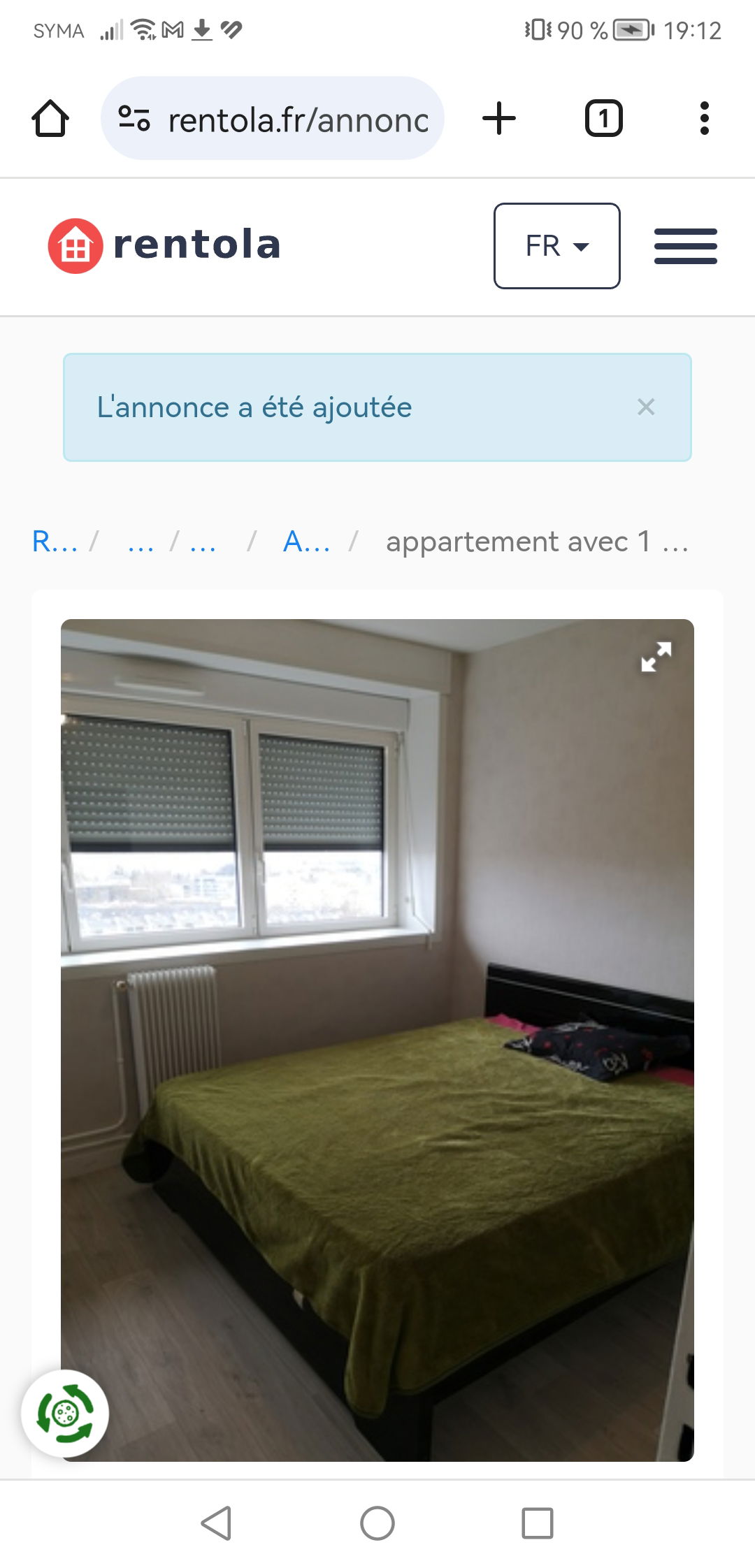
Task: Expand the breadcrumb item starting with A
Action: 306,542
